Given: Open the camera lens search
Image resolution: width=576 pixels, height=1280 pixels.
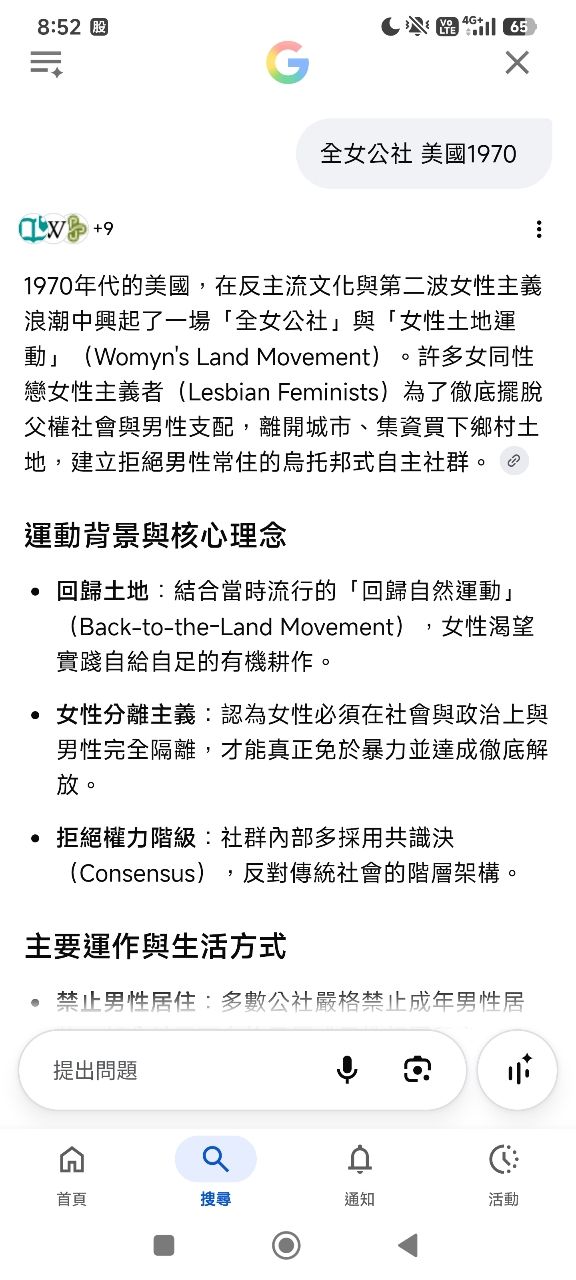Looking at the screenshot, I should [417, 1070].
